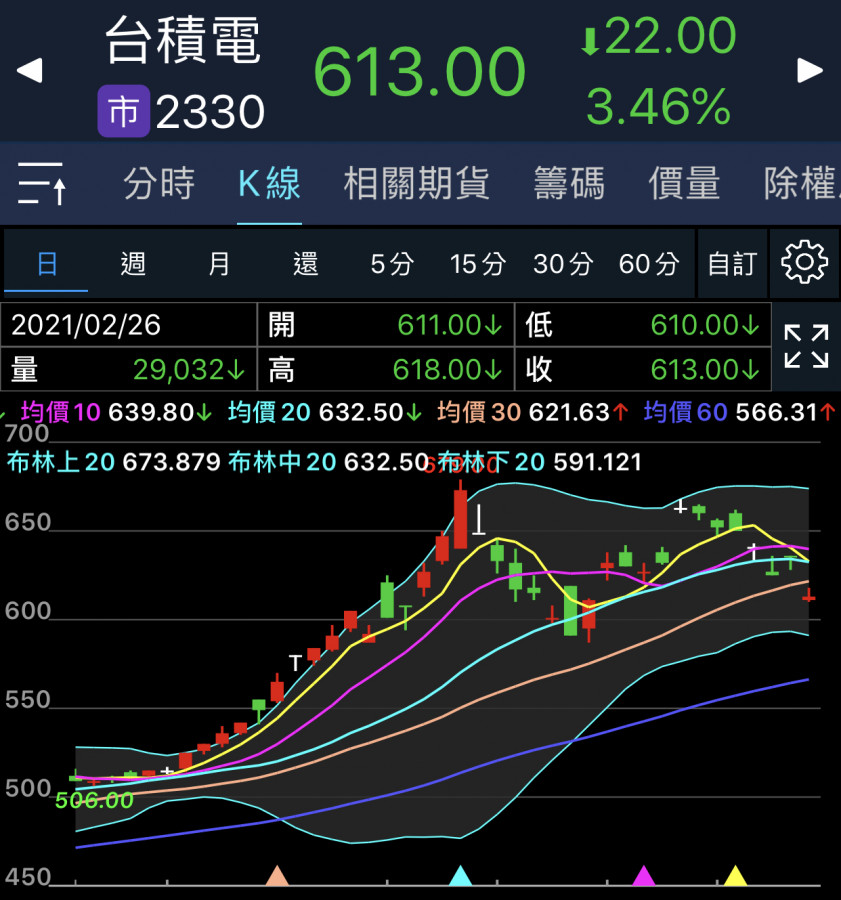
Task: Switch to the 分時 tab
Action: point(158,184)
